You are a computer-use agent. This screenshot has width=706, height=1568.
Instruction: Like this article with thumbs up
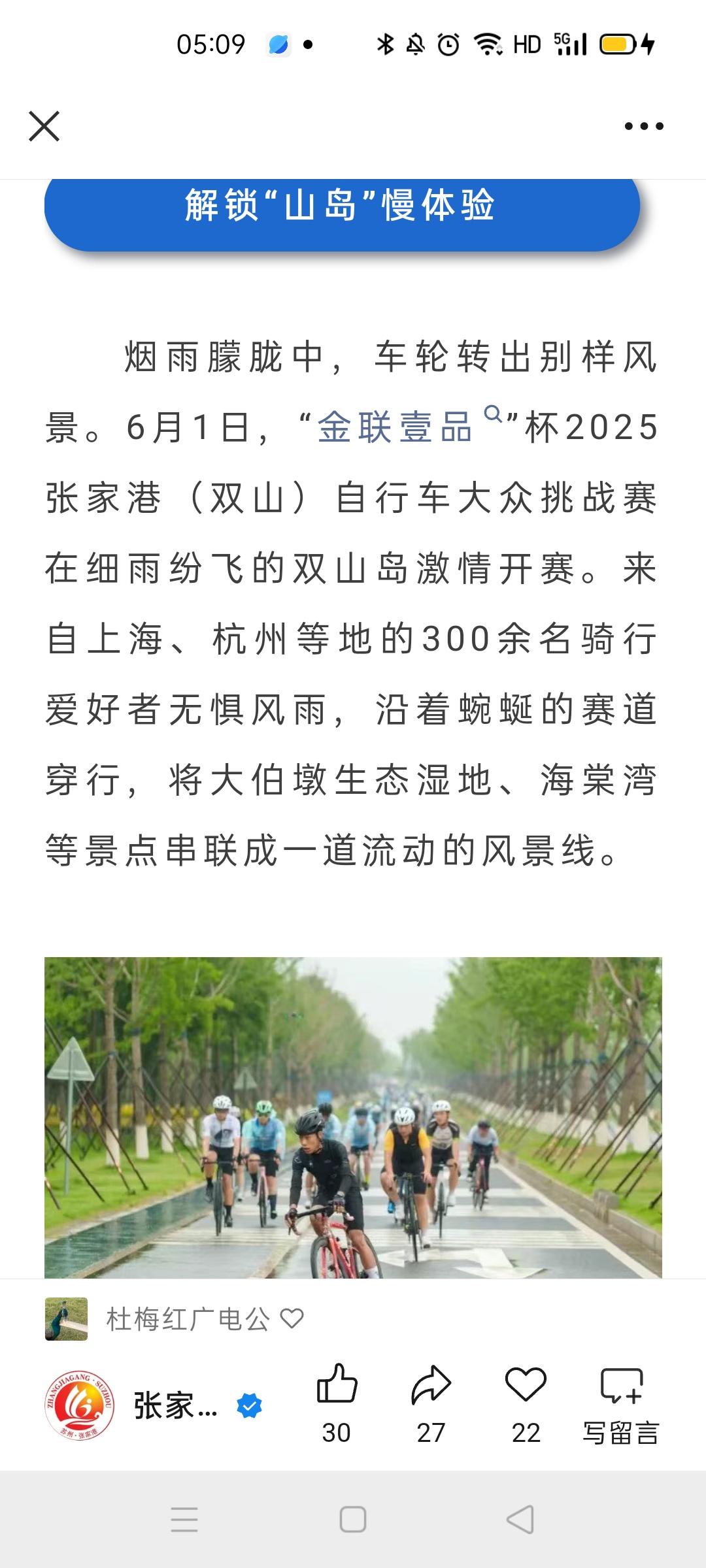337,1403
